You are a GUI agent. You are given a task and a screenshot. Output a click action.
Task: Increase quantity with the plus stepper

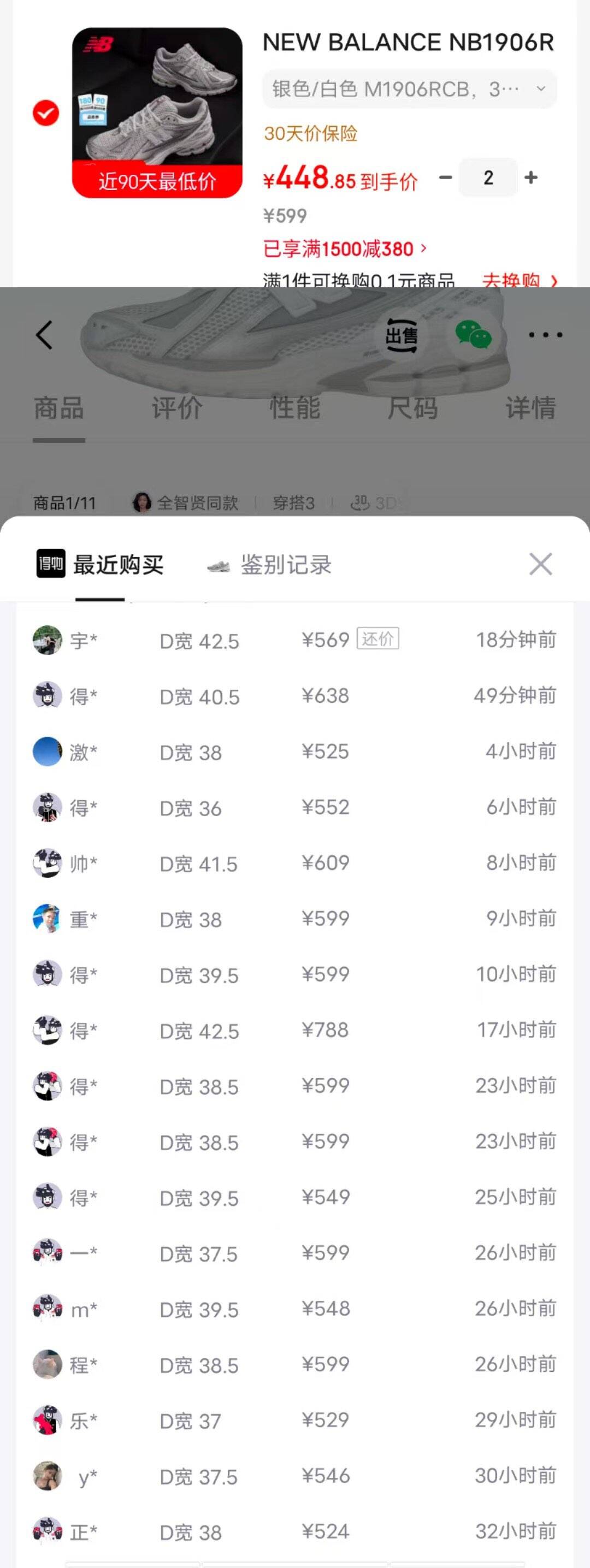coord(531,177)
